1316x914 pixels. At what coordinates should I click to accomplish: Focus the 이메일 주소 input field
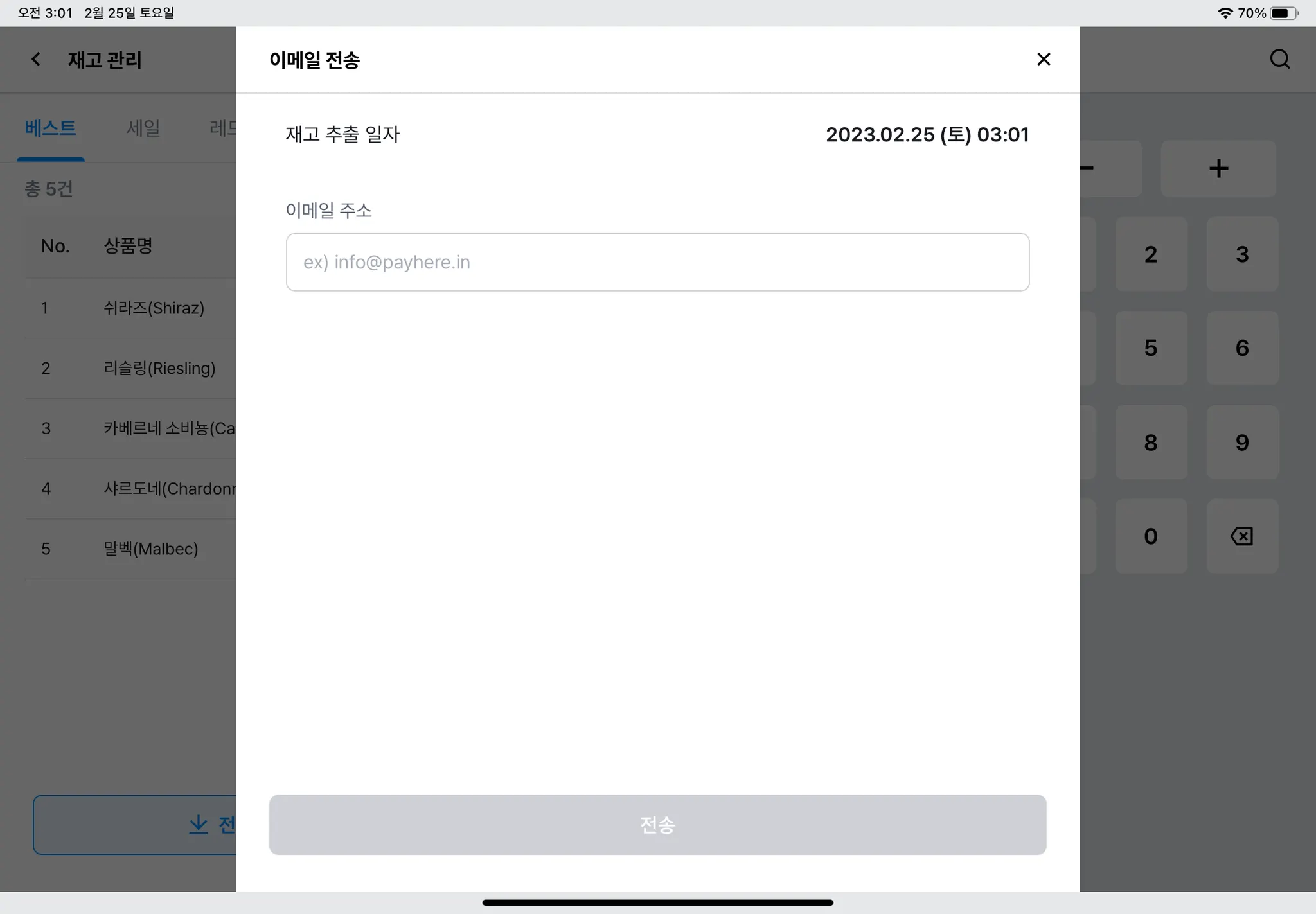pyautogui.click(x=657, y=262)
